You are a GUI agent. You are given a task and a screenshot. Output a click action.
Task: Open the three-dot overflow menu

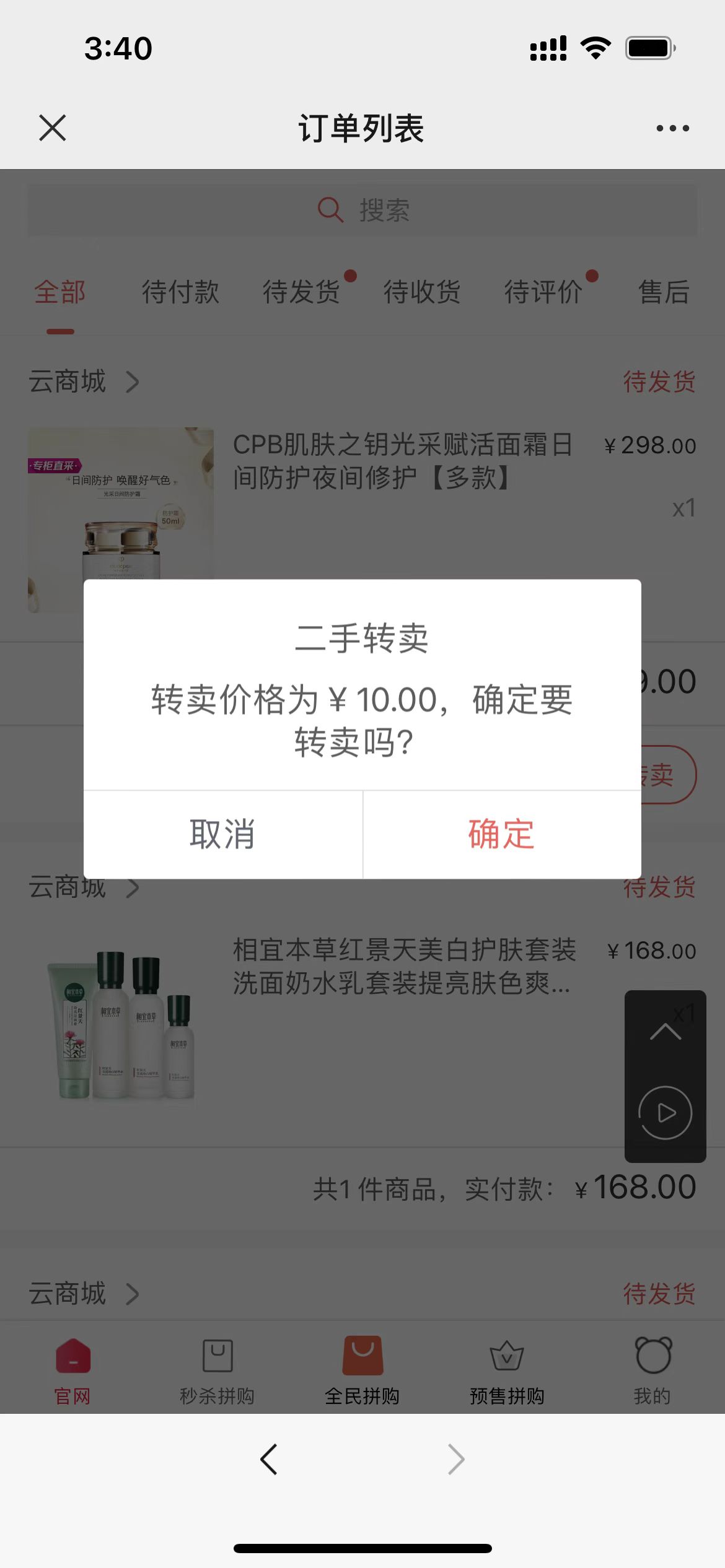(x=672, y=128)
